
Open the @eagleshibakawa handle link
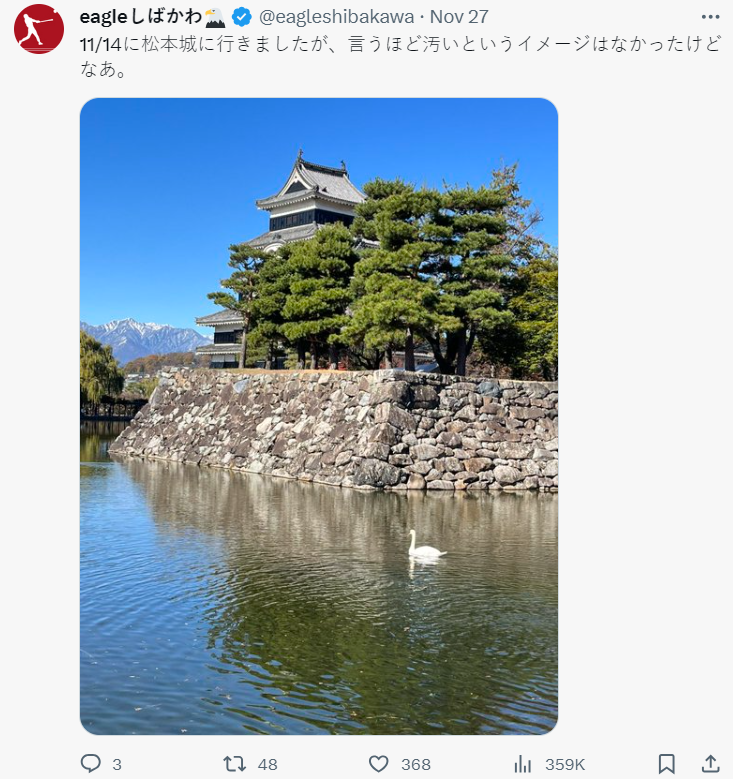[x=336, y=17]
